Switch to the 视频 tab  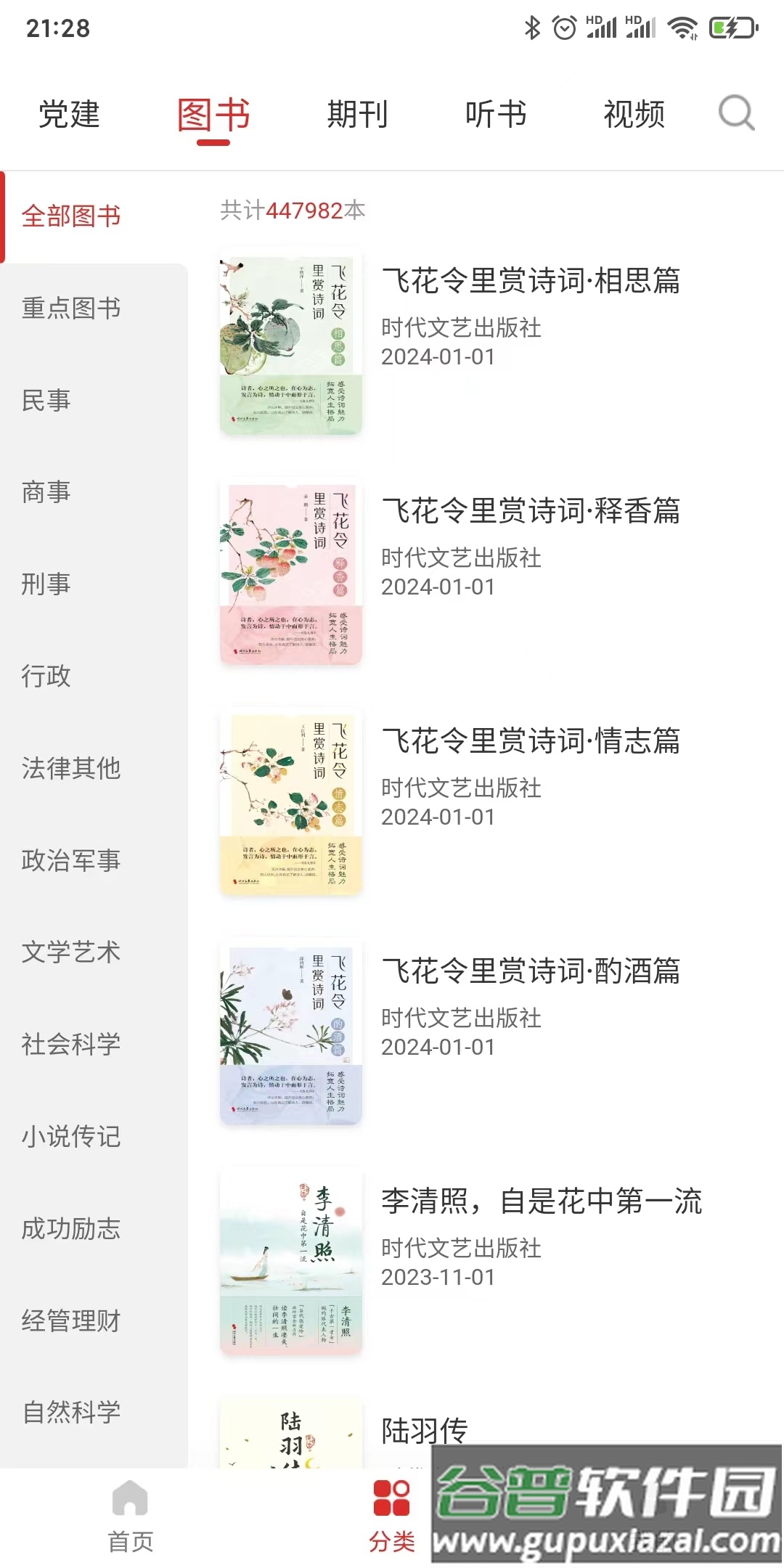click(634, 114)
